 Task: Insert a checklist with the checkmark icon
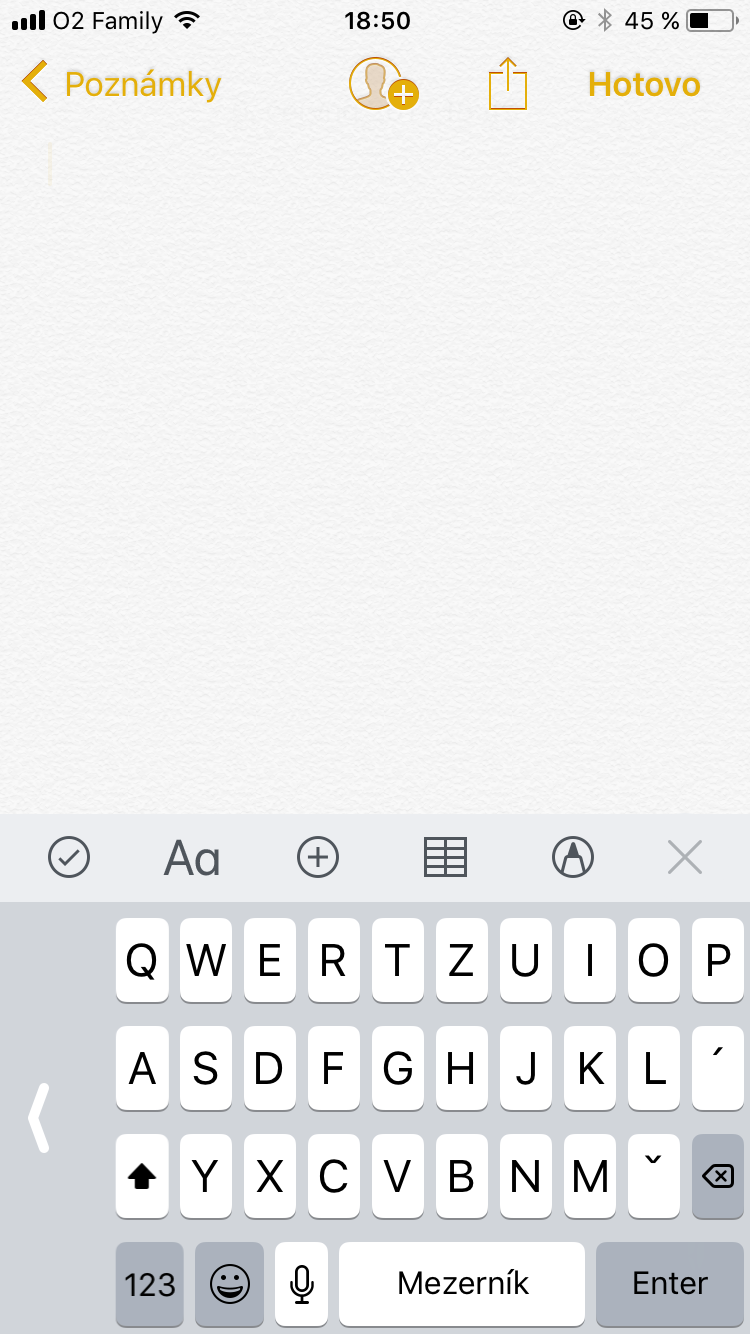[x=69, y=857]
